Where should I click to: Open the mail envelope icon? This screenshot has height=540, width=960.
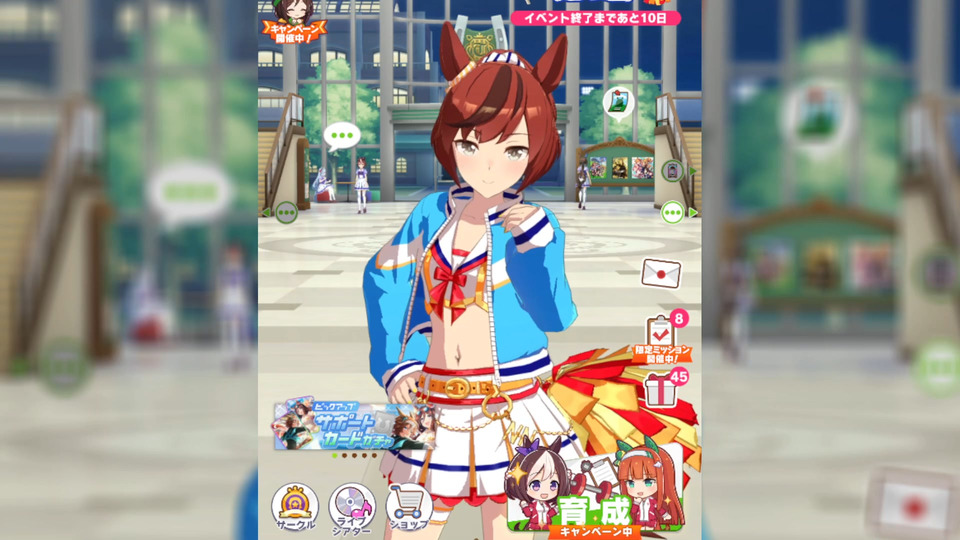(661, 272)
